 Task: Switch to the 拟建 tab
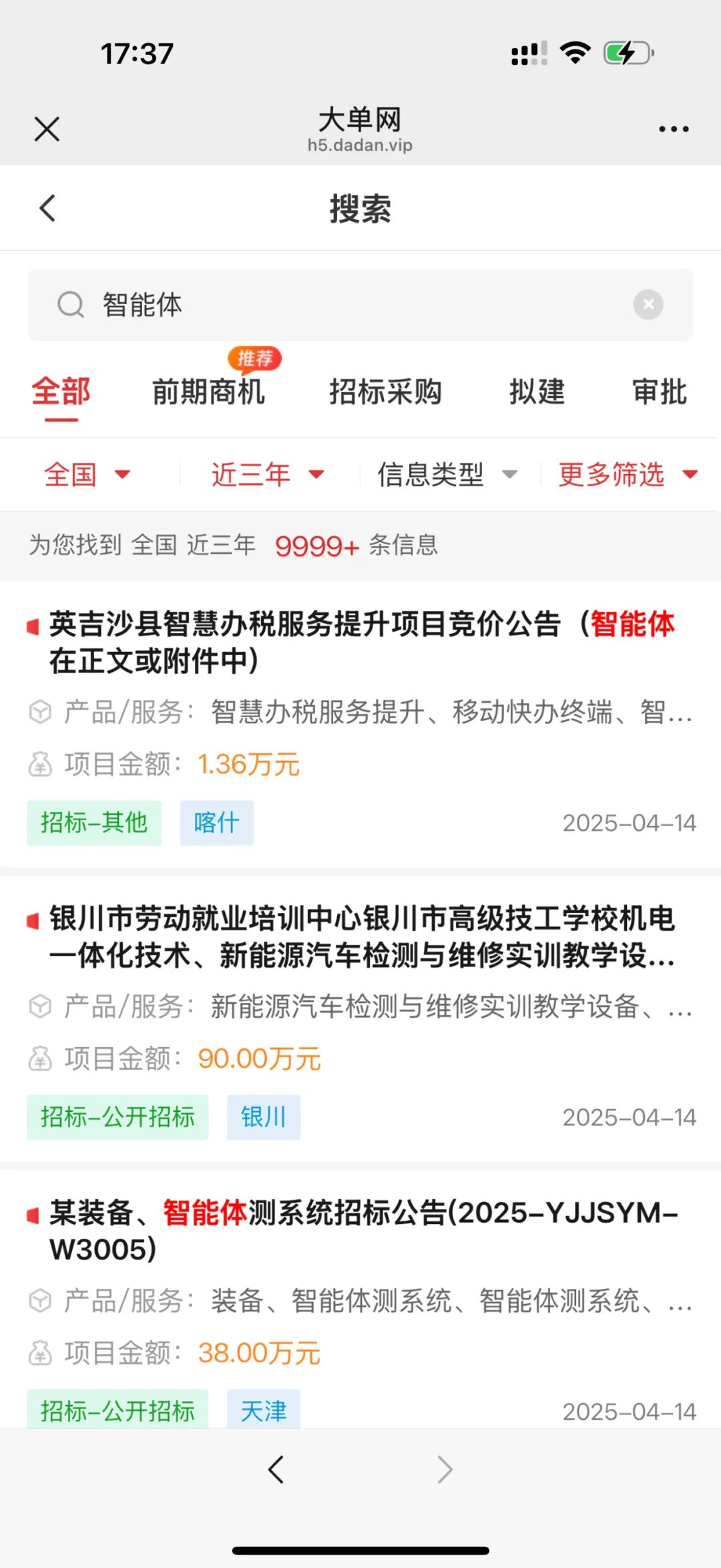point(537,392)
